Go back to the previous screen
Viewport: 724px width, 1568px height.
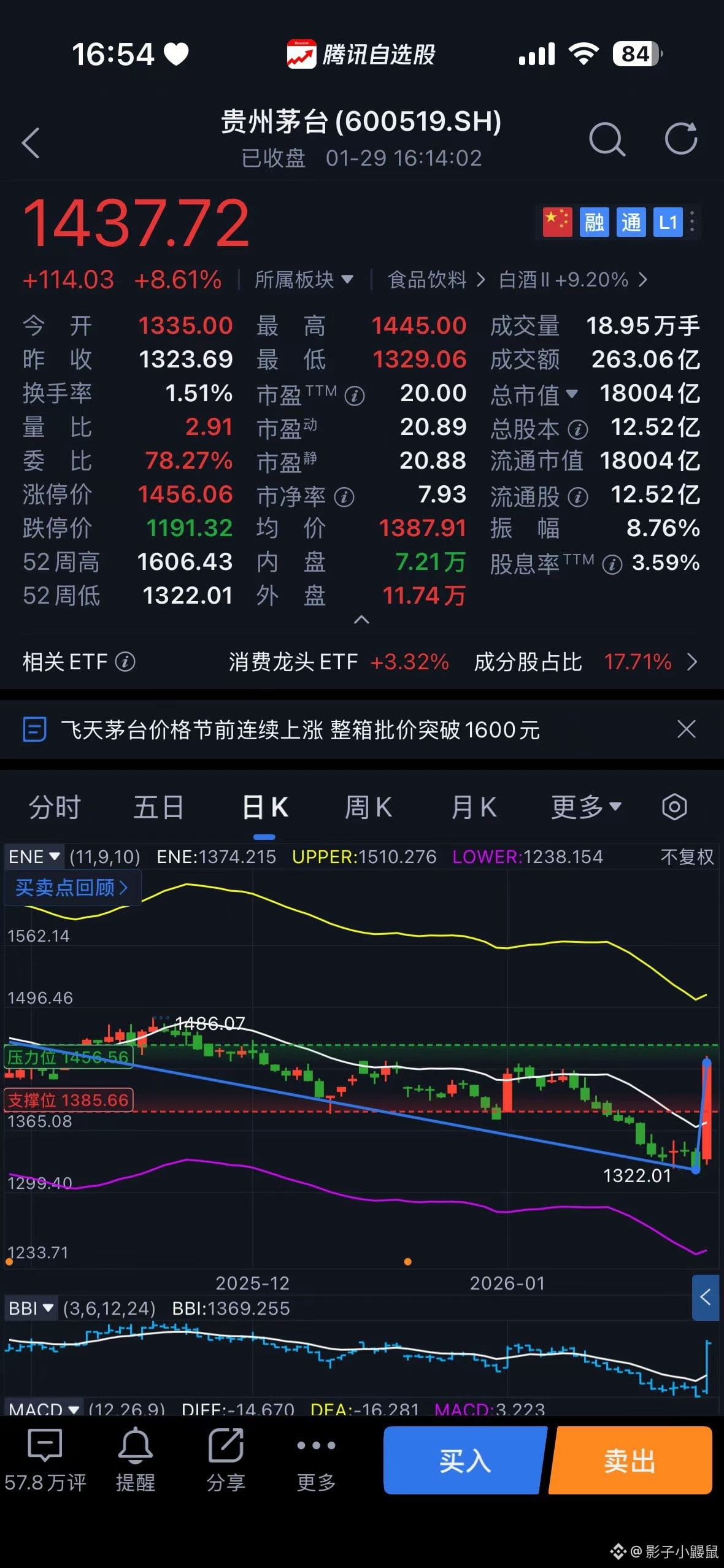[31, 143]
